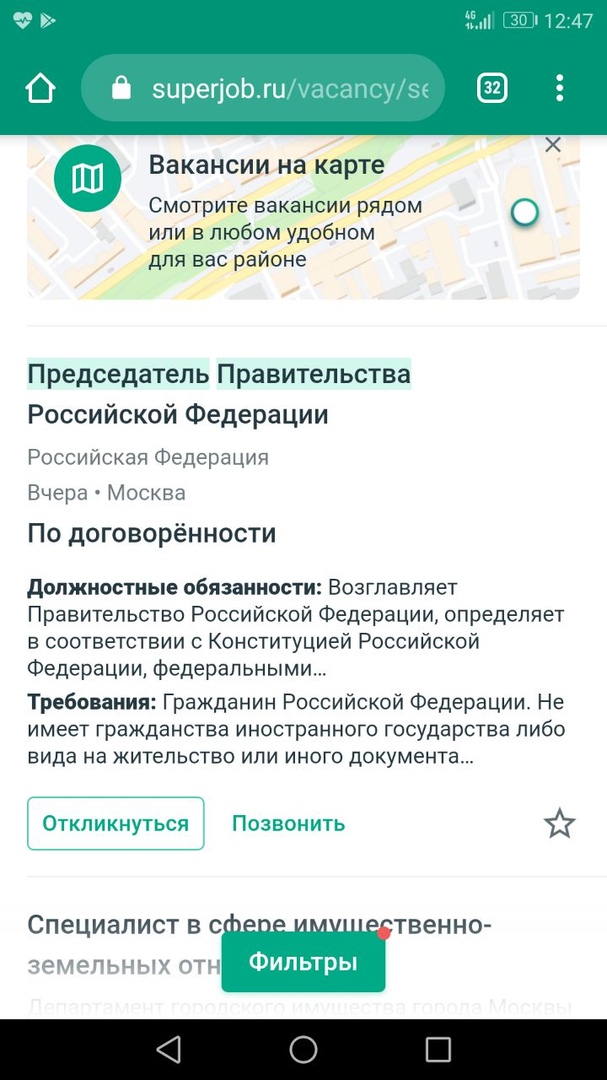Tap the Откликнуться button
The width and height of the screenshot is (607, 1080).
pos(116,823)
